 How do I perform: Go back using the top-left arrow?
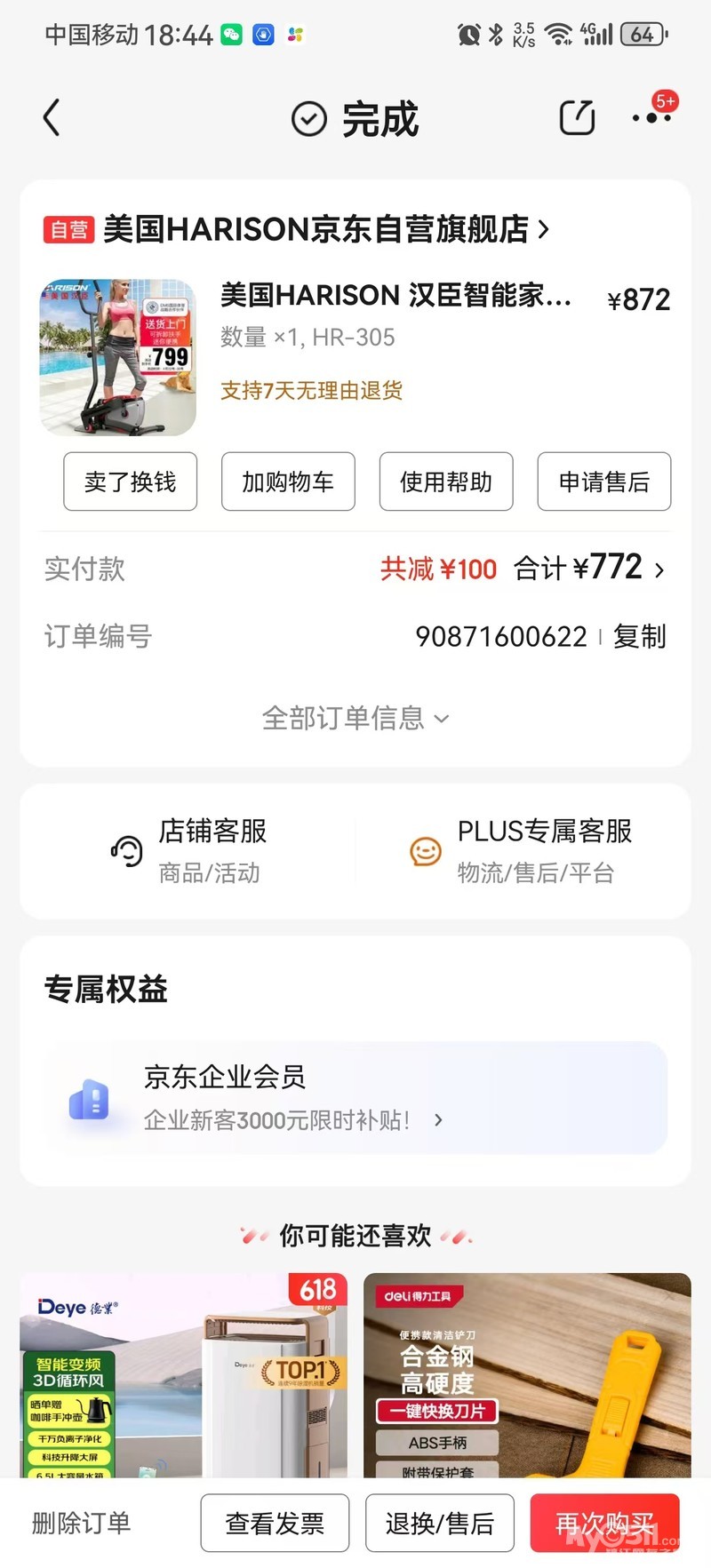52,117
